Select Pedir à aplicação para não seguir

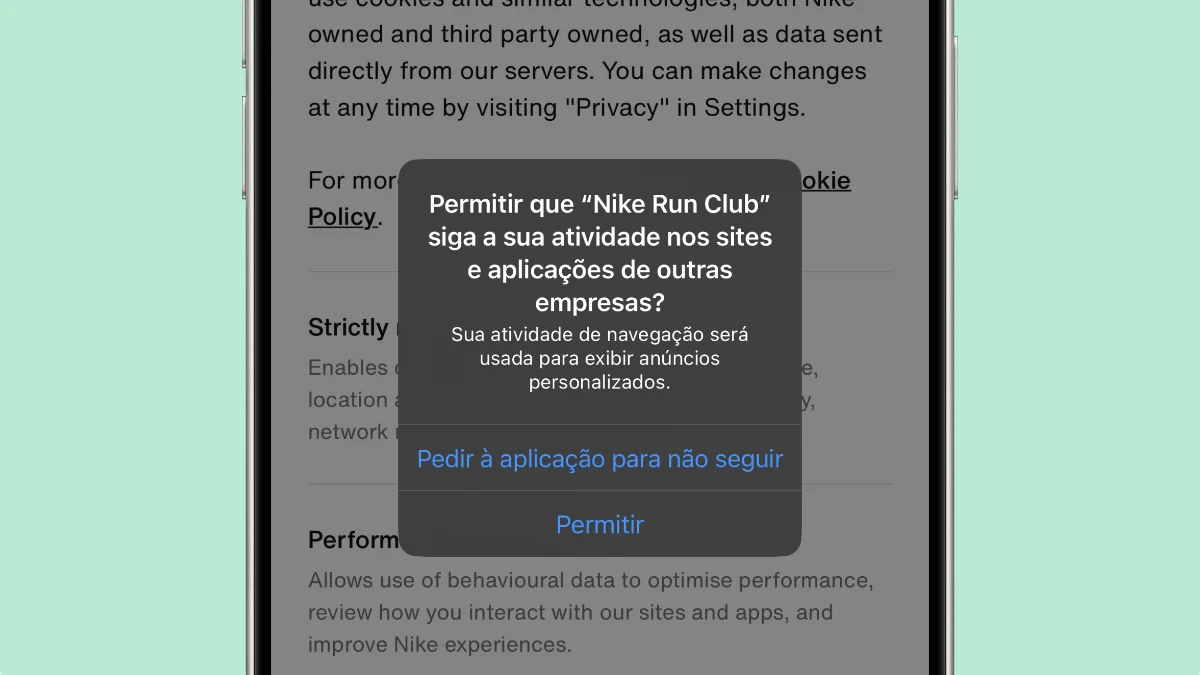point(599,459)
